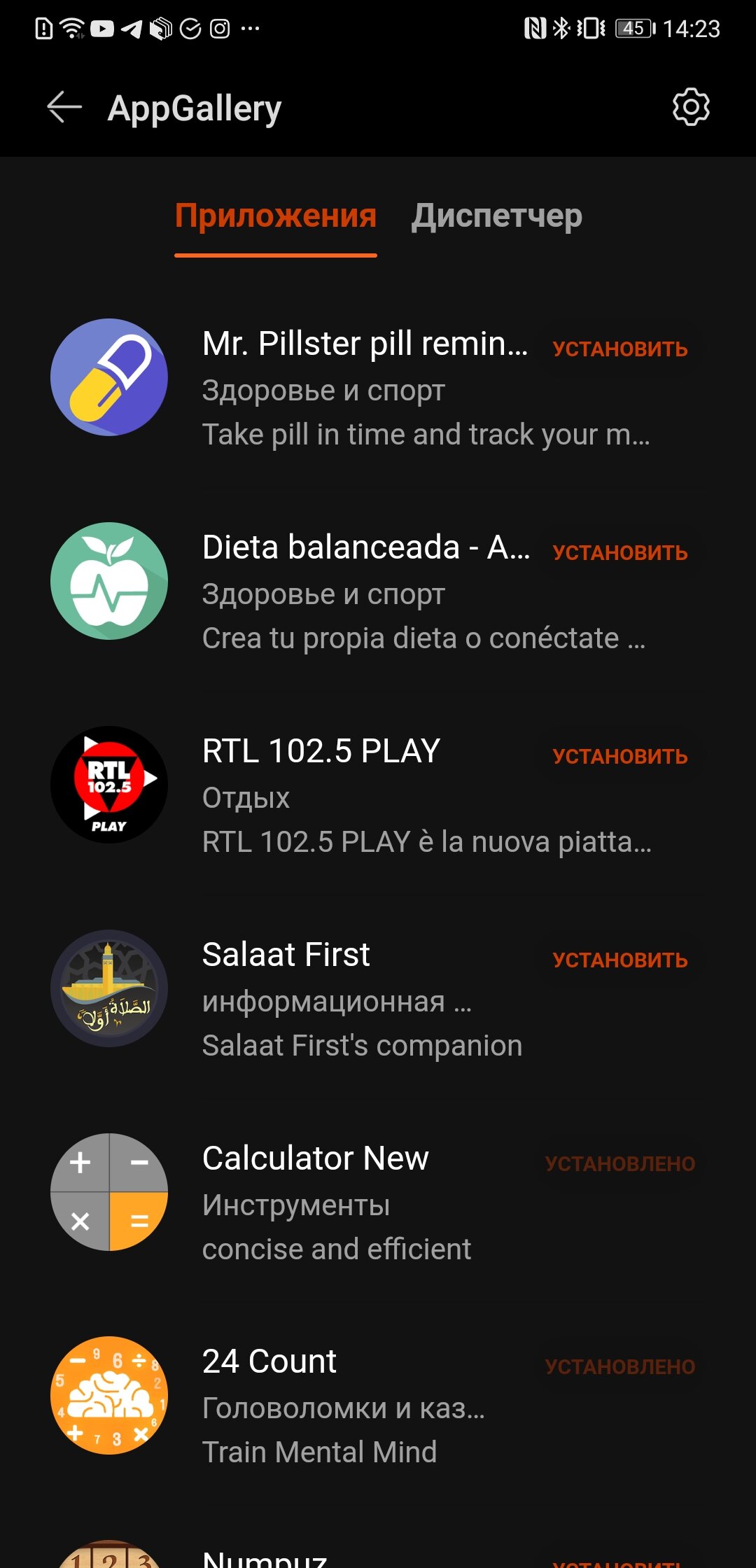Open the settings gear icon

[691, 107]
